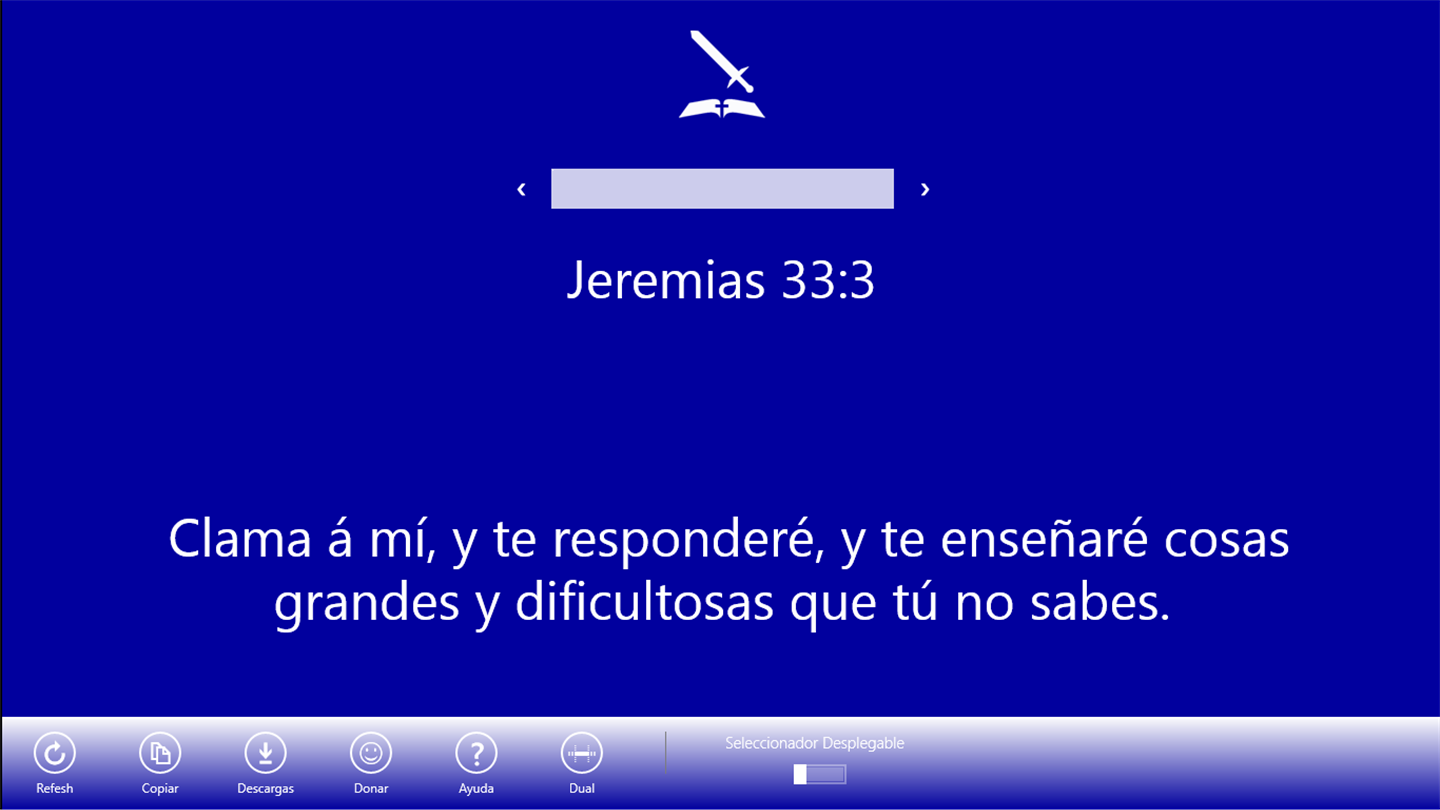Tap the Refesh button
Viewport: 1440px width, 810px height.
55,753
